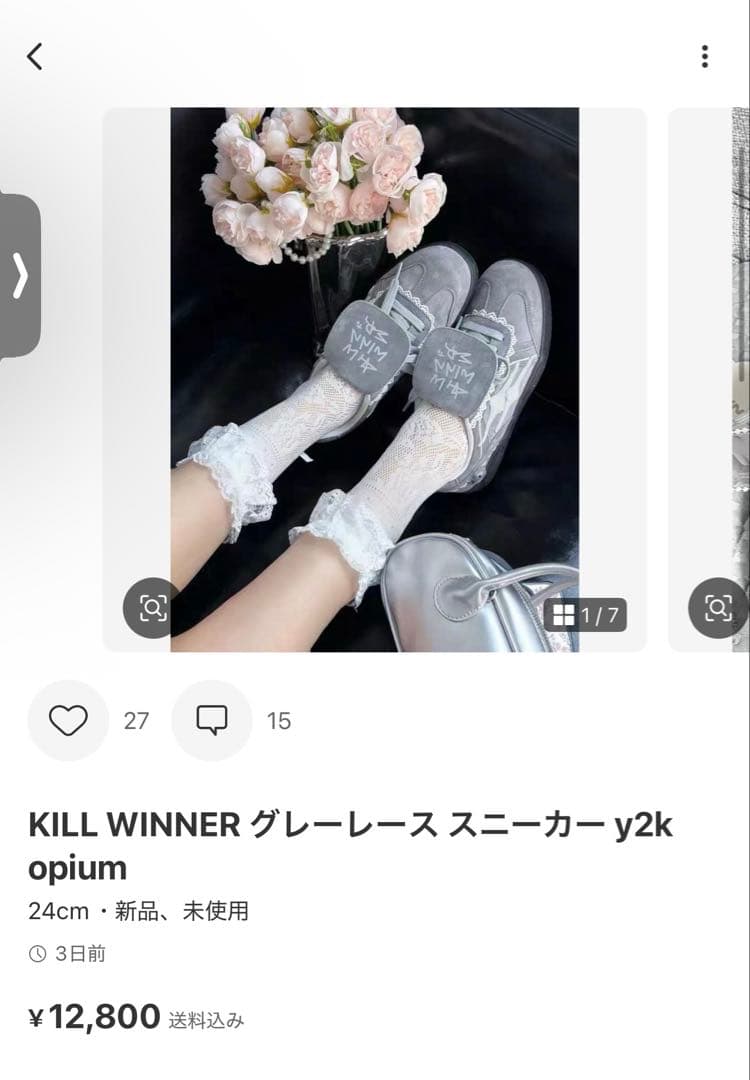The image size is (750, 1080).
Task: Tap the lens icon on the next photo preview
Action: [x=716, y=605]
